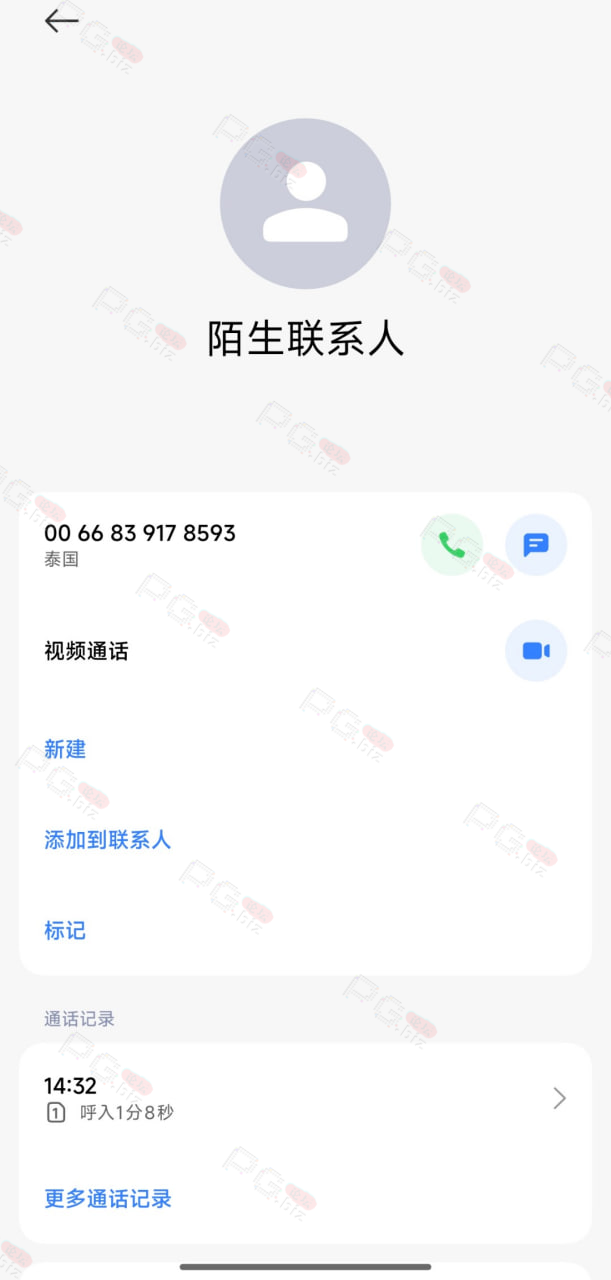View 更多通话记录

[108, 1198]
